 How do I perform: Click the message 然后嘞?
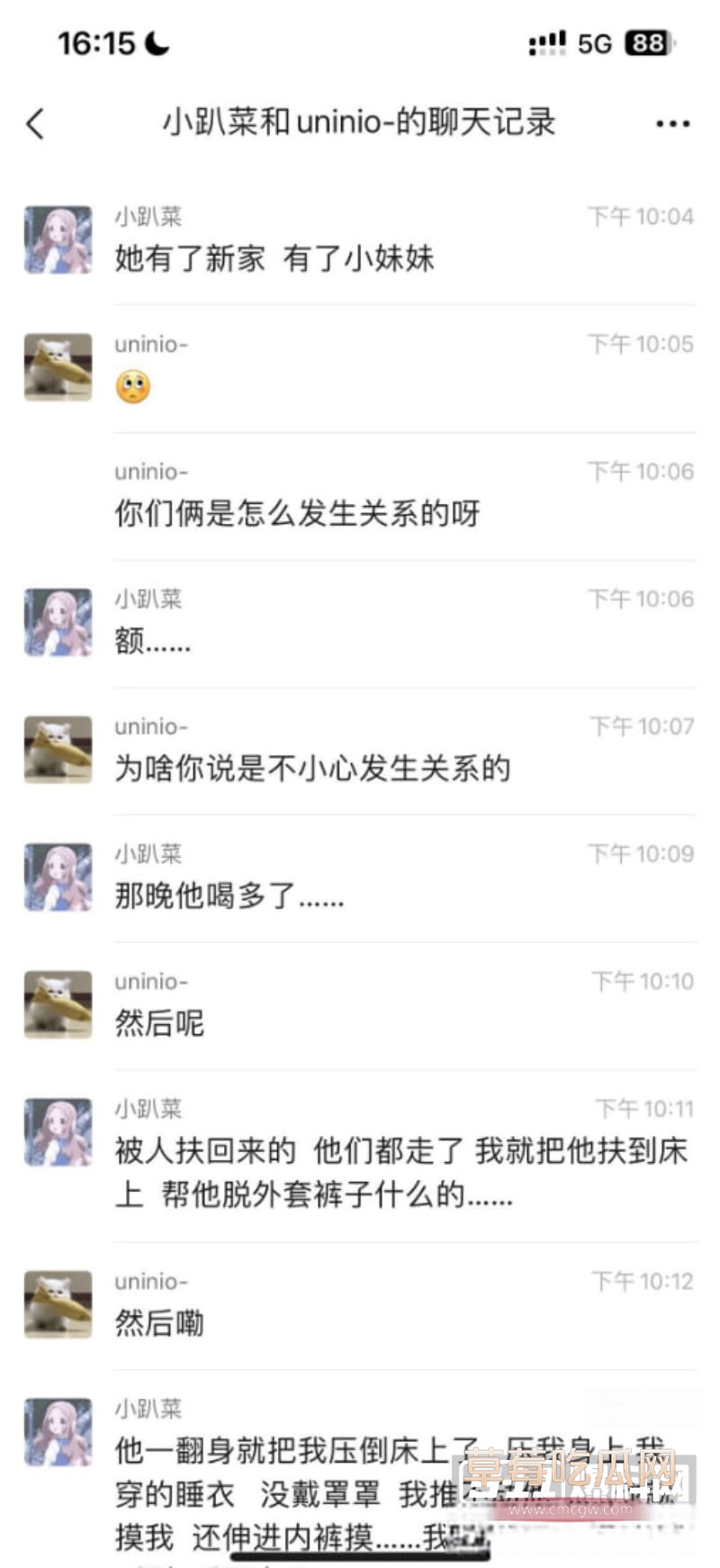pos(157,1324)
